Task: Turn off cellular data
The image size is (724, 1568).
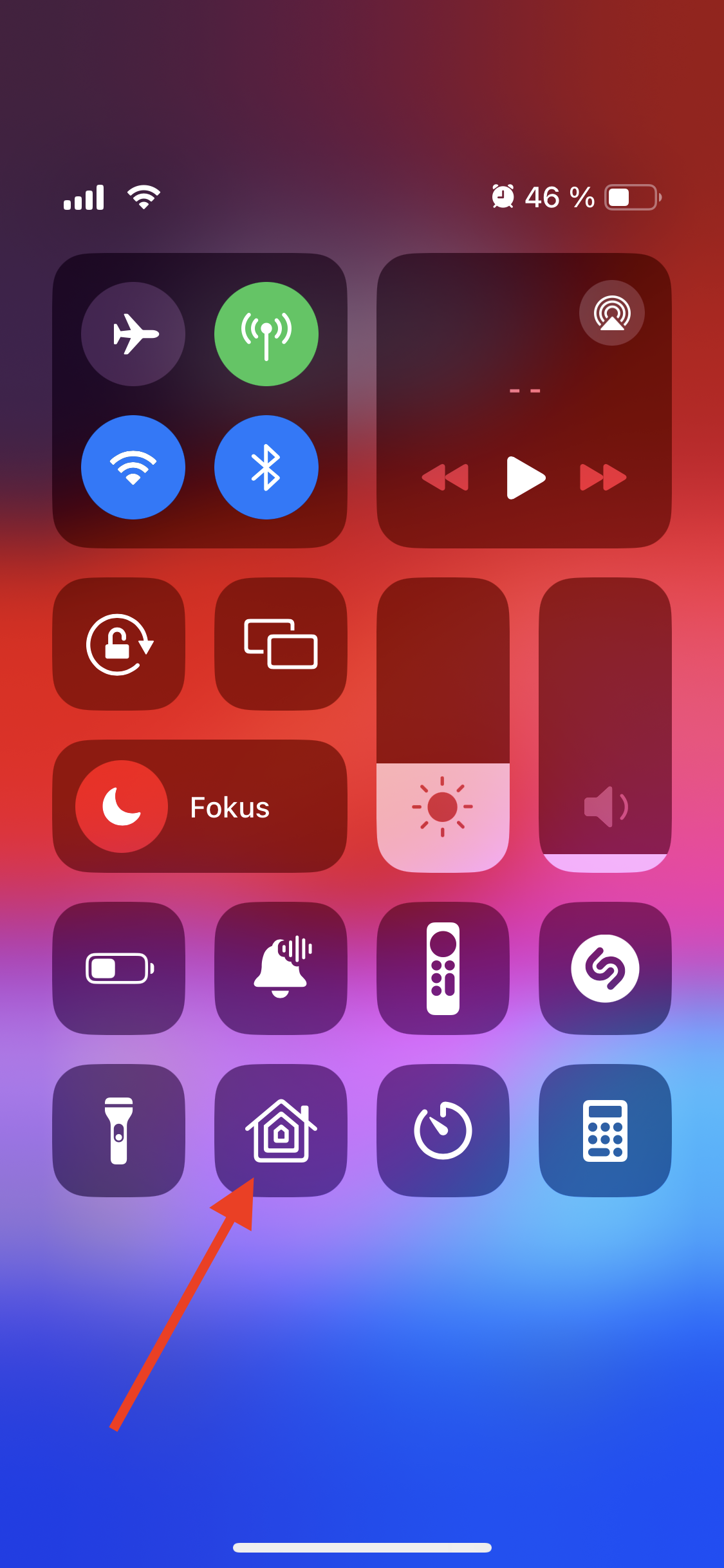Action: pyautogui.click(x=266, y=334)
